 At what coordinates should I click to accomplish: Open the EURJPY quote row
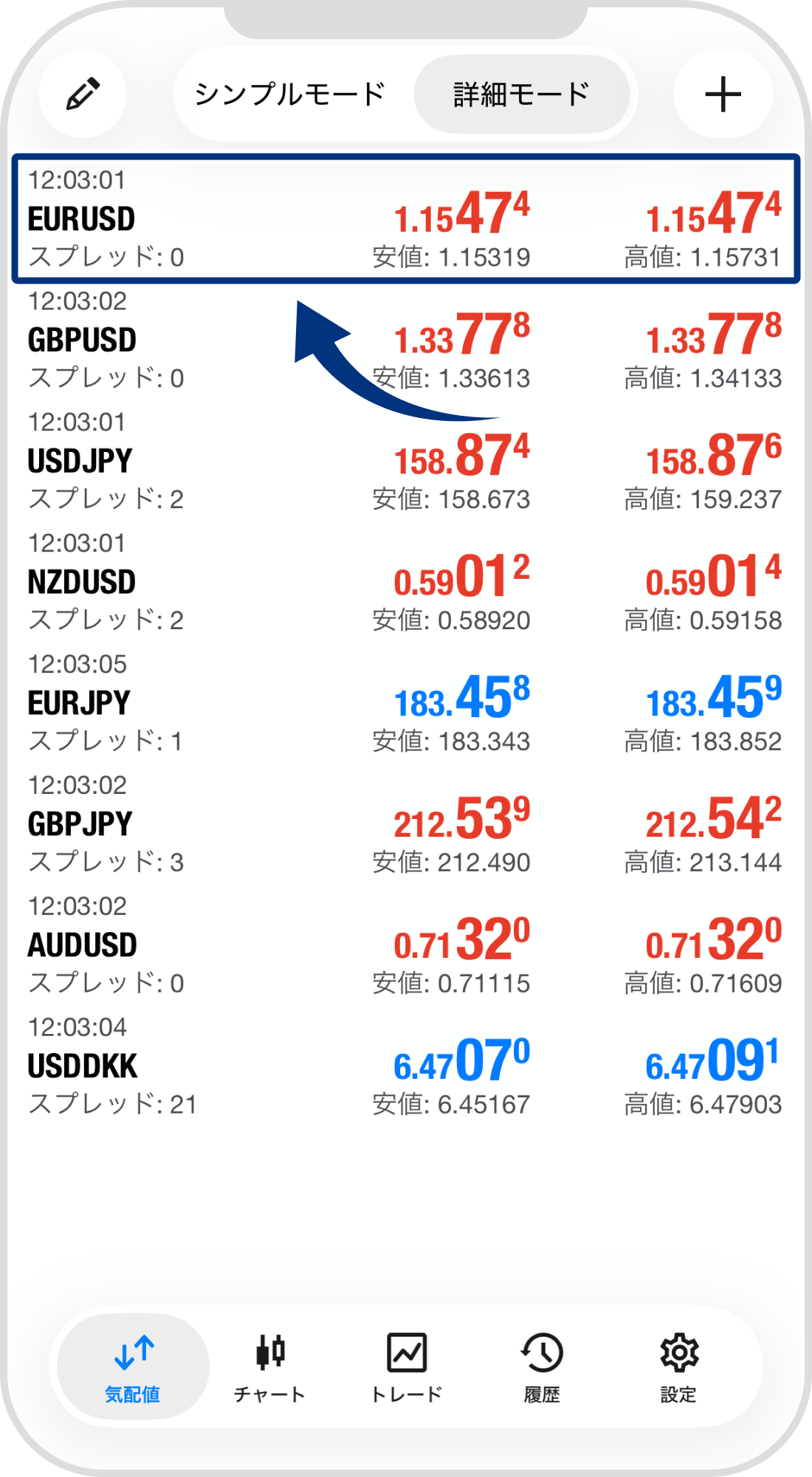(x=79, y=703)
